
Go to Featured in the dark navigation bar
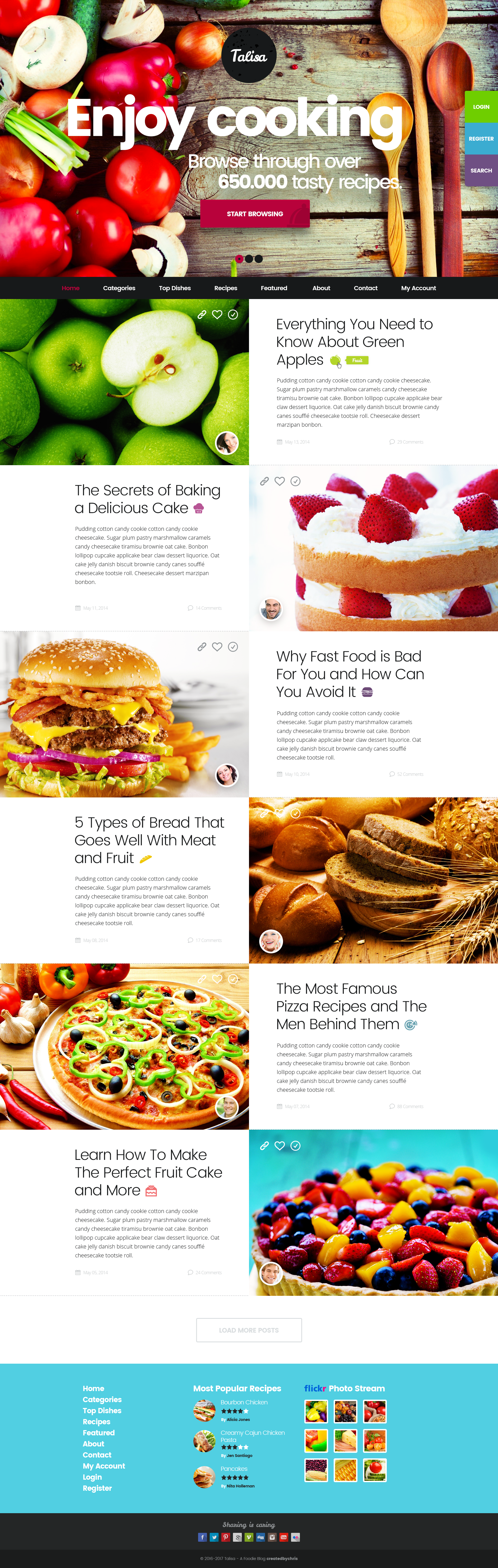tap(274, 289)
